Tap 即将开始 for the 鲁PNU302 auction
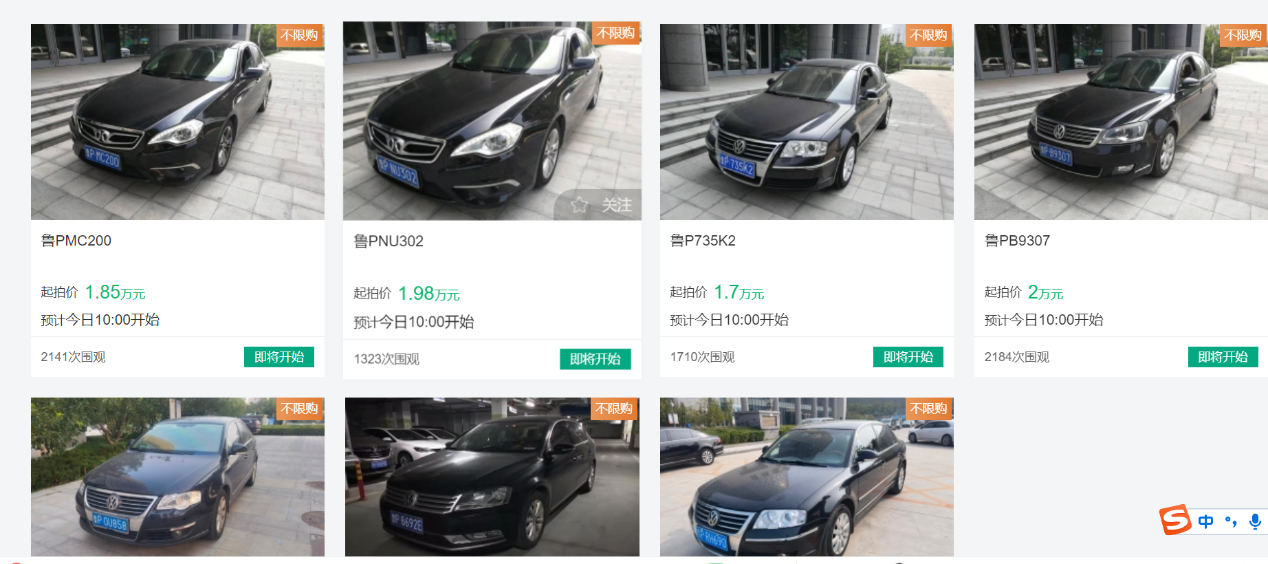This screenshot has width=1268, height=564. [595, 359]
